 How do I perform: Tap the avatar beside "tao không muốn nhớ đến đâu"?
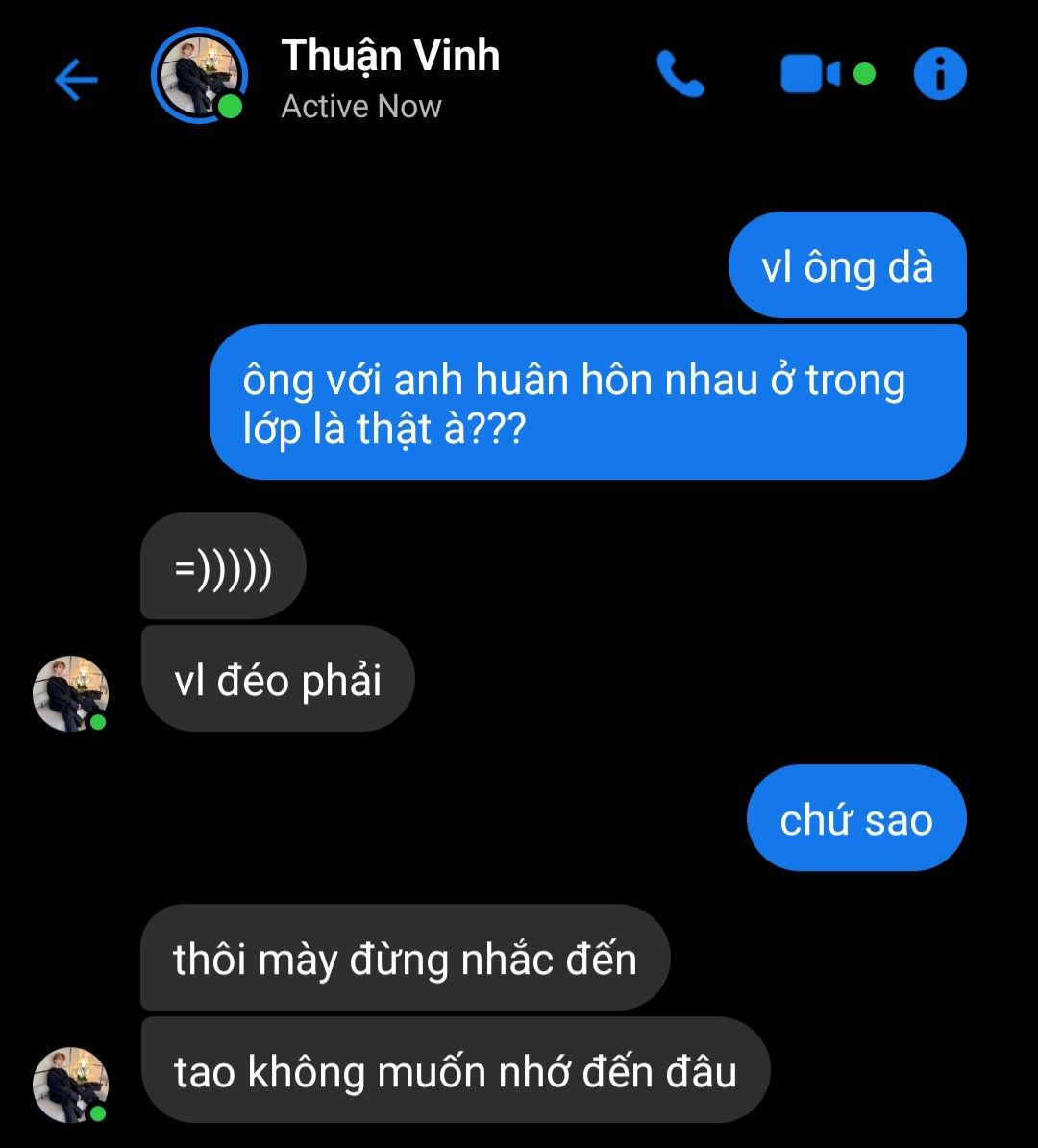70,1085
